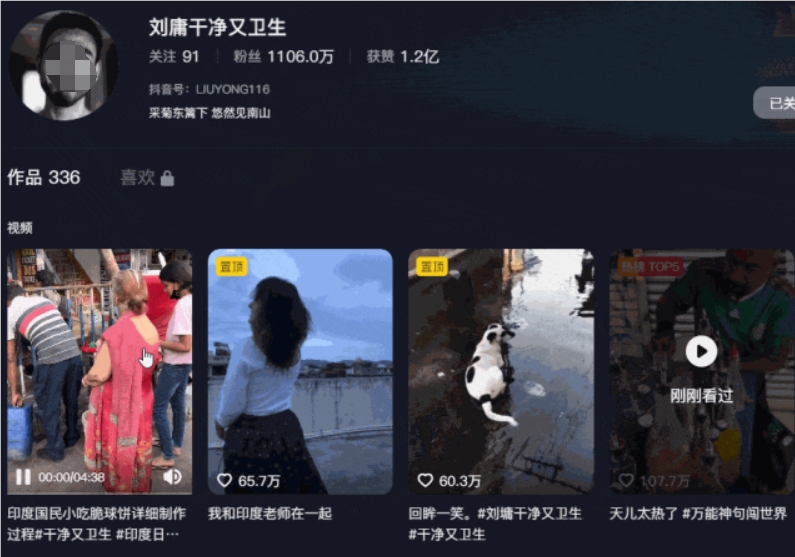The width and height of the screenshot is (795, 557).
Task: Play the 天儿太热了 video
Action: click(x=701, y=351)
